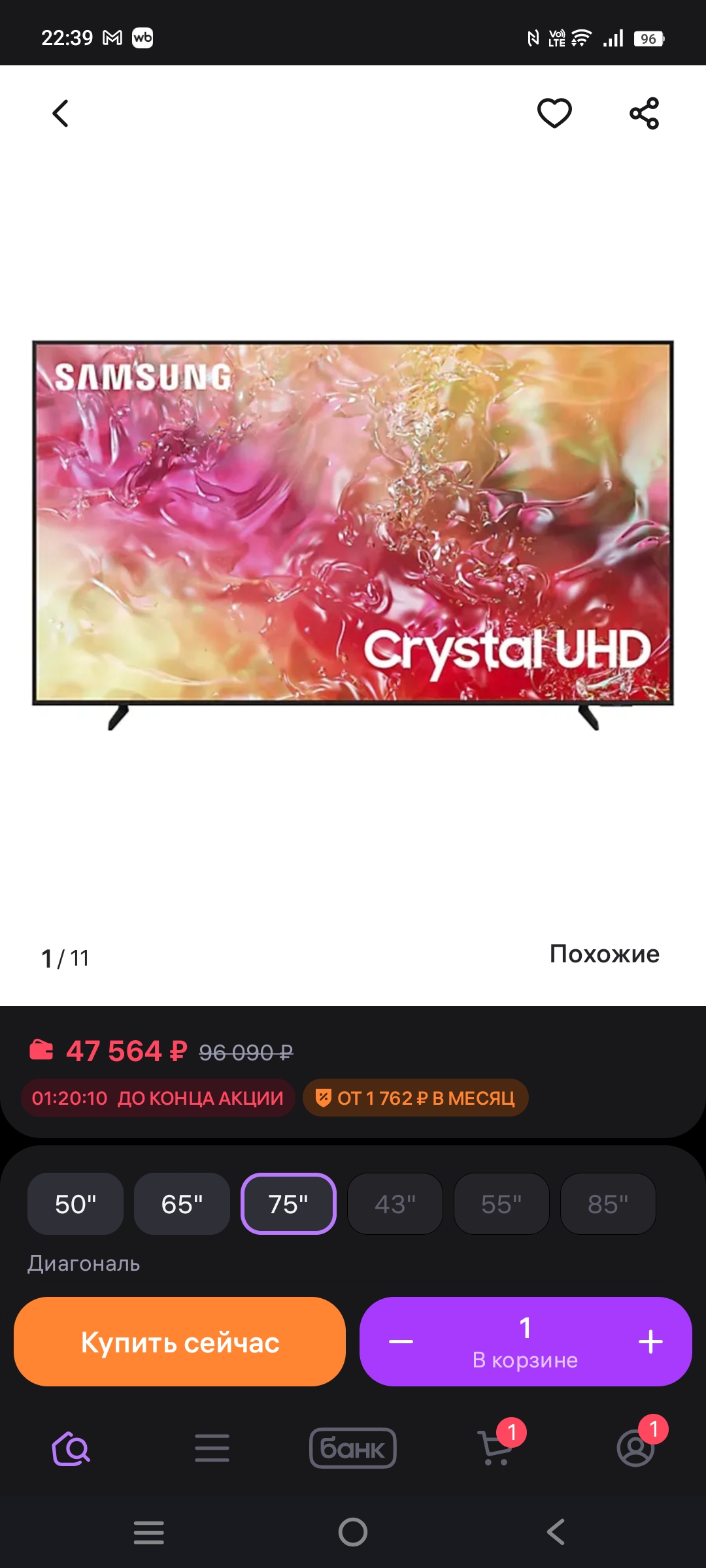Share this product via the share icon
The height and width of the screenshot is (1568, 706).
pos(645,113)
